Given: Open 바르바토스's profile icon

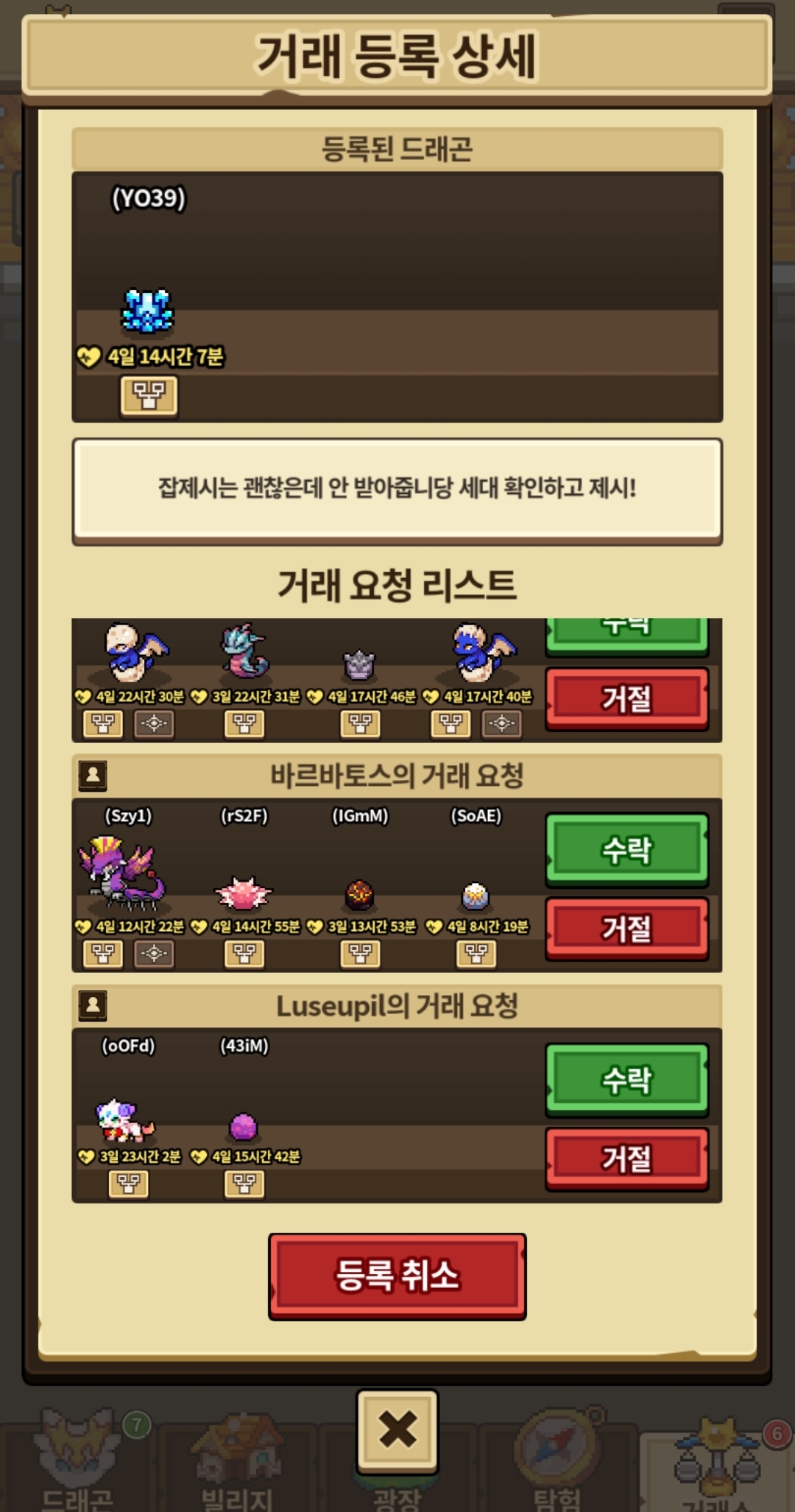Looking at the screenshot, I should pos(93,775).
